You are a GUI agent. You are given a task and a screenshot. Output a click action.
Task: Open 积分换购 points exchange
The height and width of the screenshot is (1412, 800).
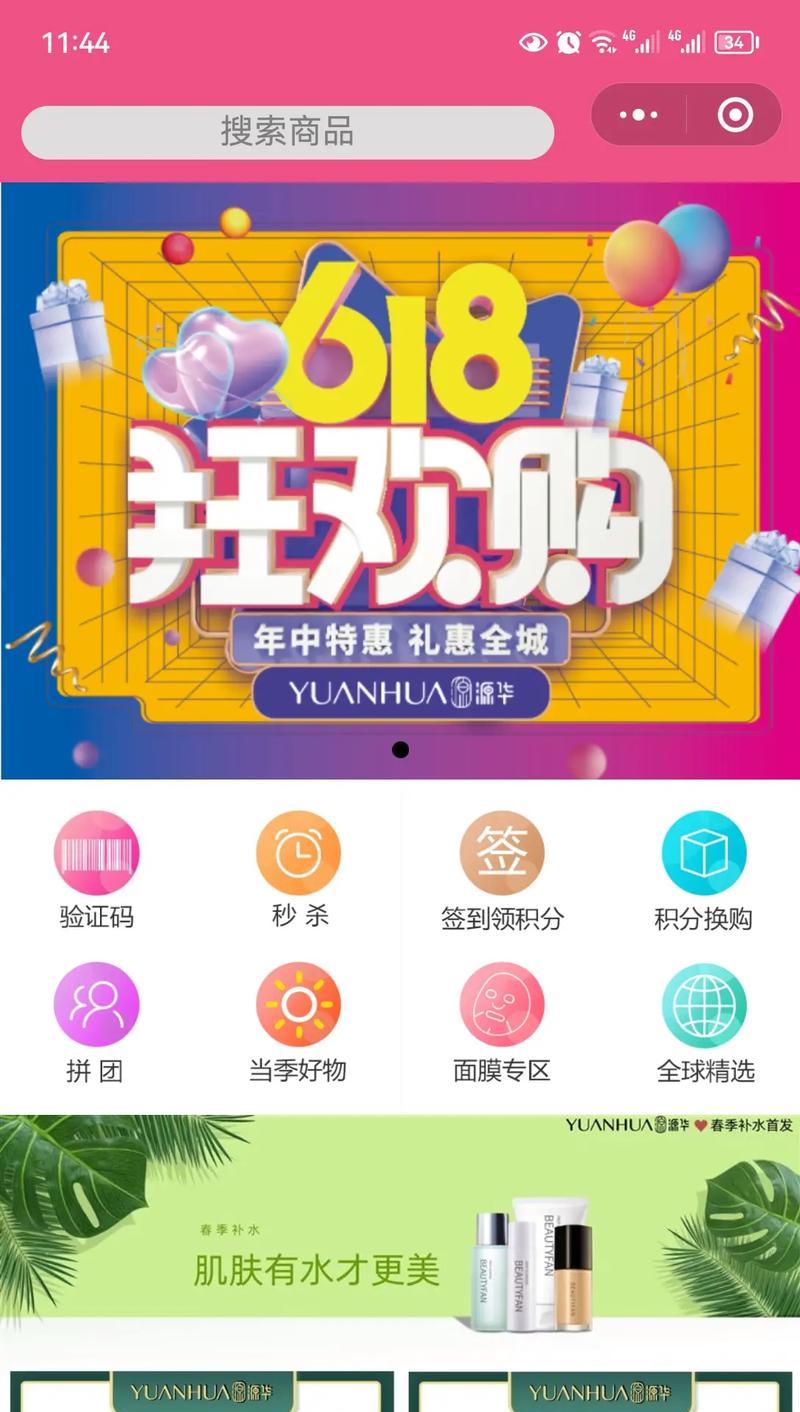[704, 870]
